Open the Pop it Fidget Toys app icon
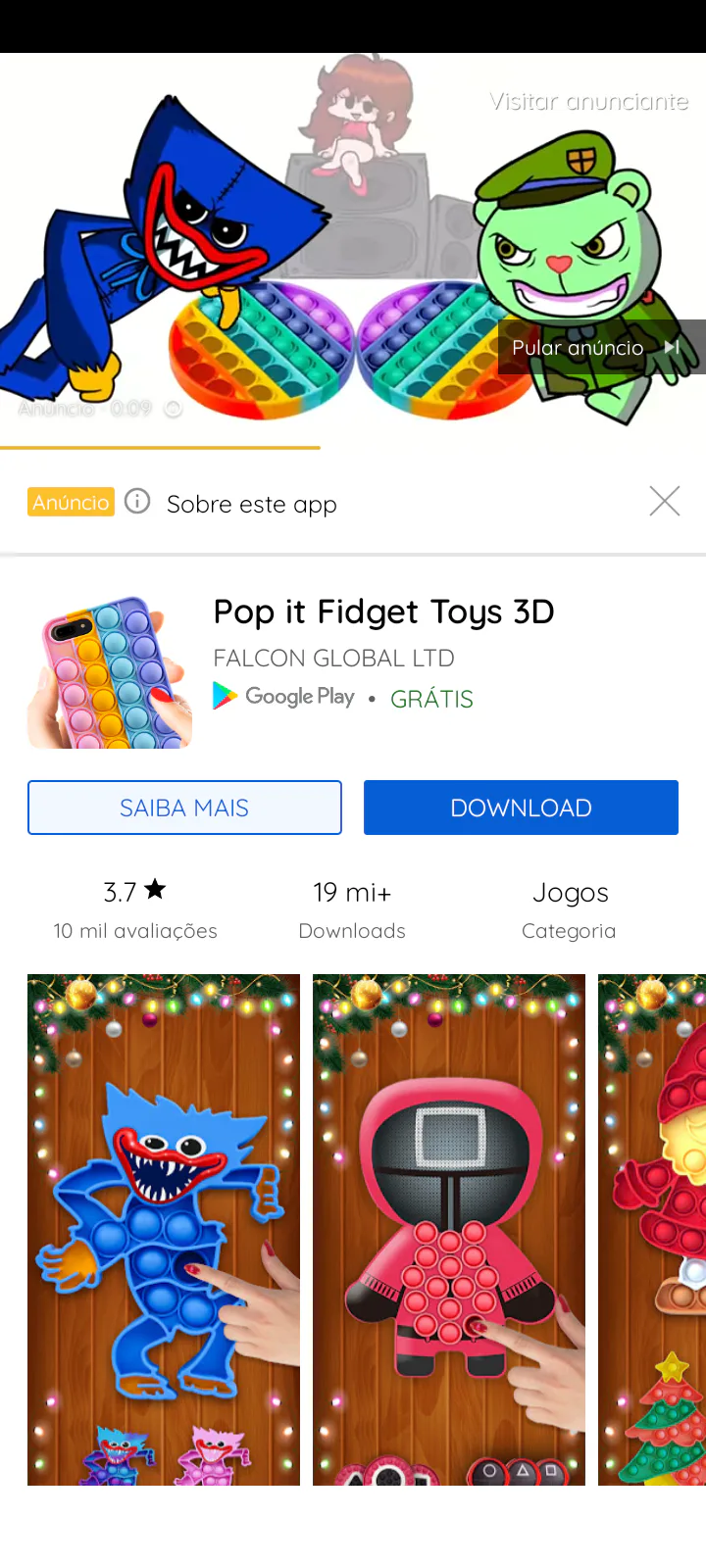This screenshot has height=1568, width=706. coord(110,673)
